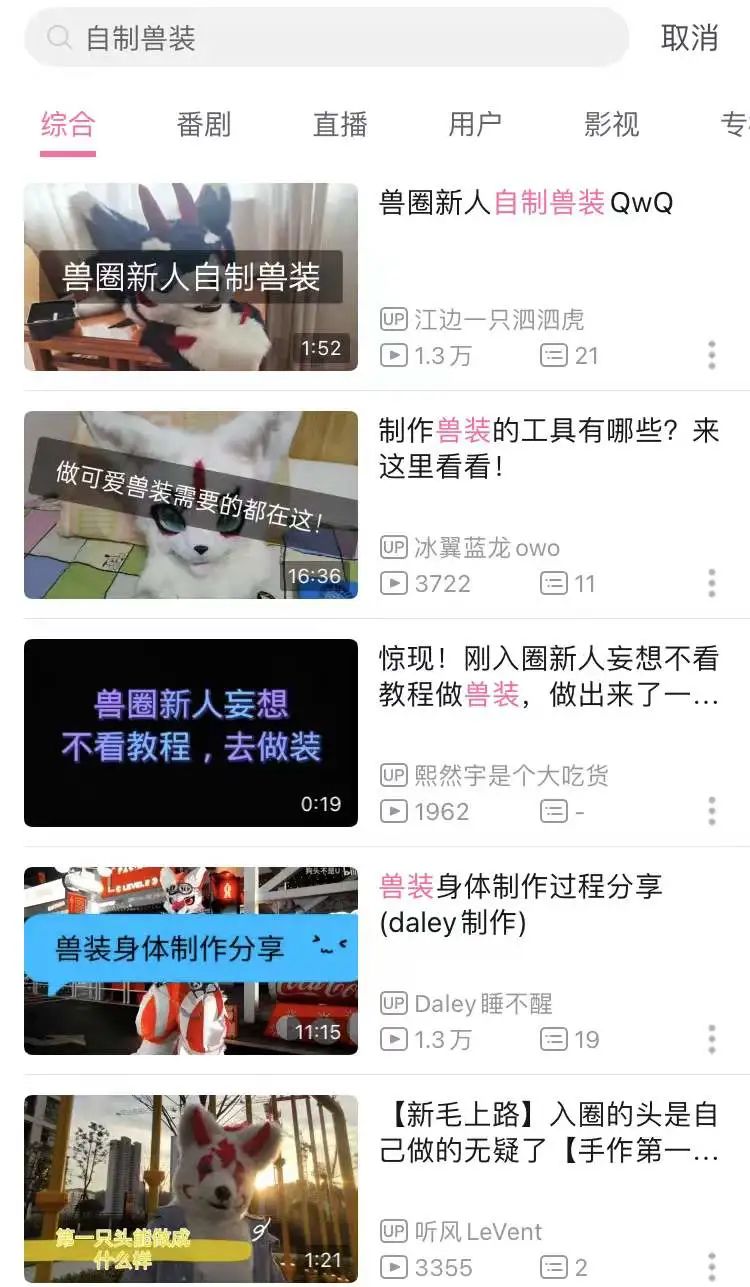
Task: Tap the search field containing 自制兽装
Action: (326, 38)
